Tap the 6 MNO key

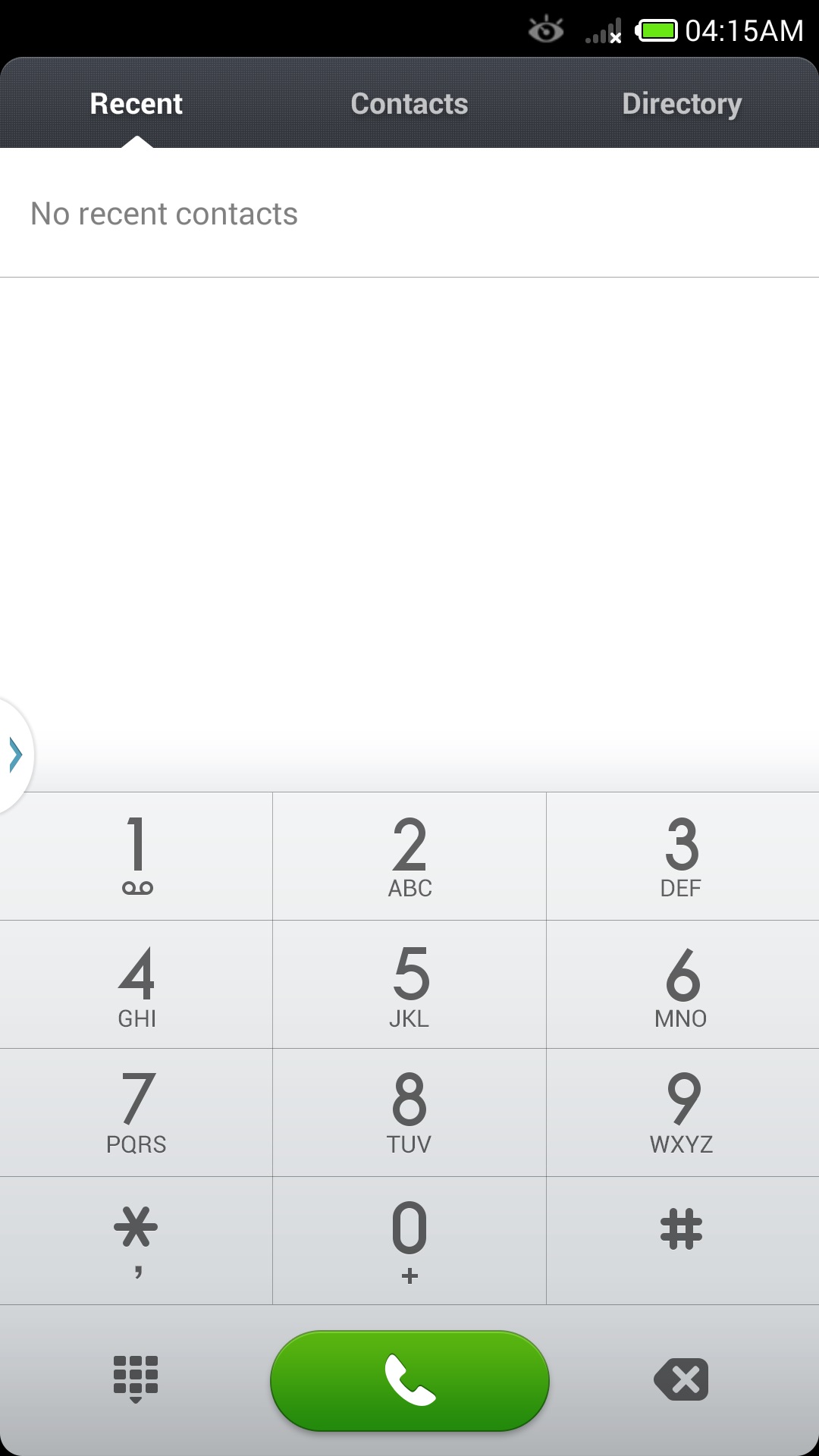click(x=682, y=984)
